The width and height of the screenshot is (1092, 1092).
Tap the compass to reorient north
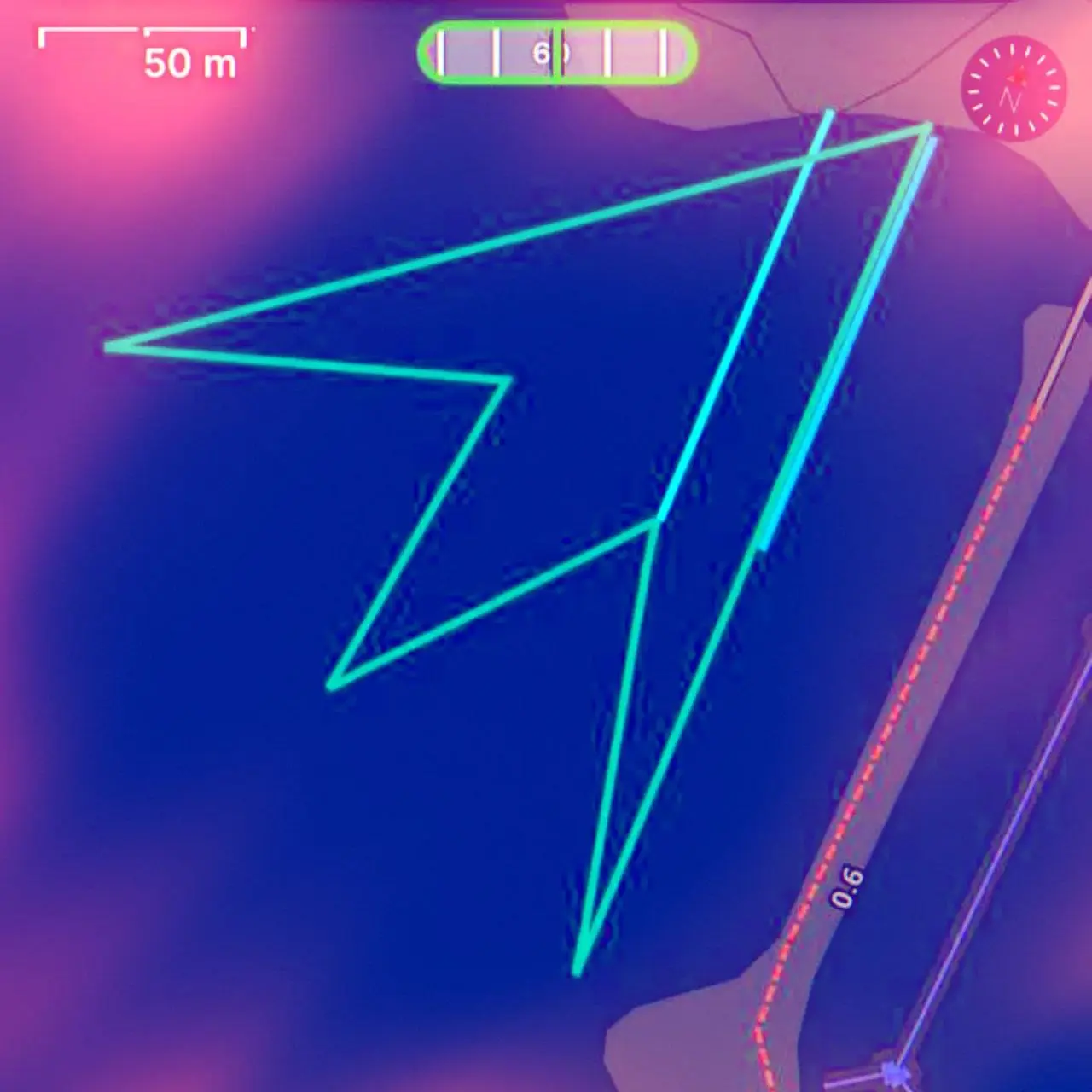click(x=1014, y=89)
